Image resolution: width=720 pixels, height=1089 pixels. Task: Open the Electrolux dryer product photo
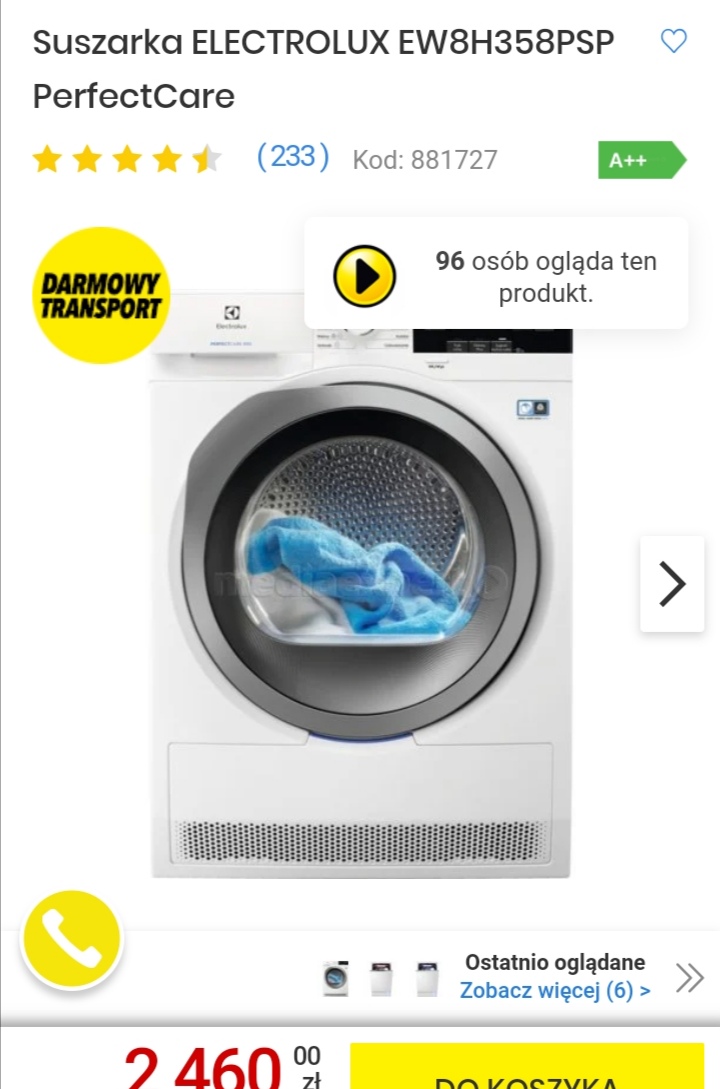[x=360, y=600]
